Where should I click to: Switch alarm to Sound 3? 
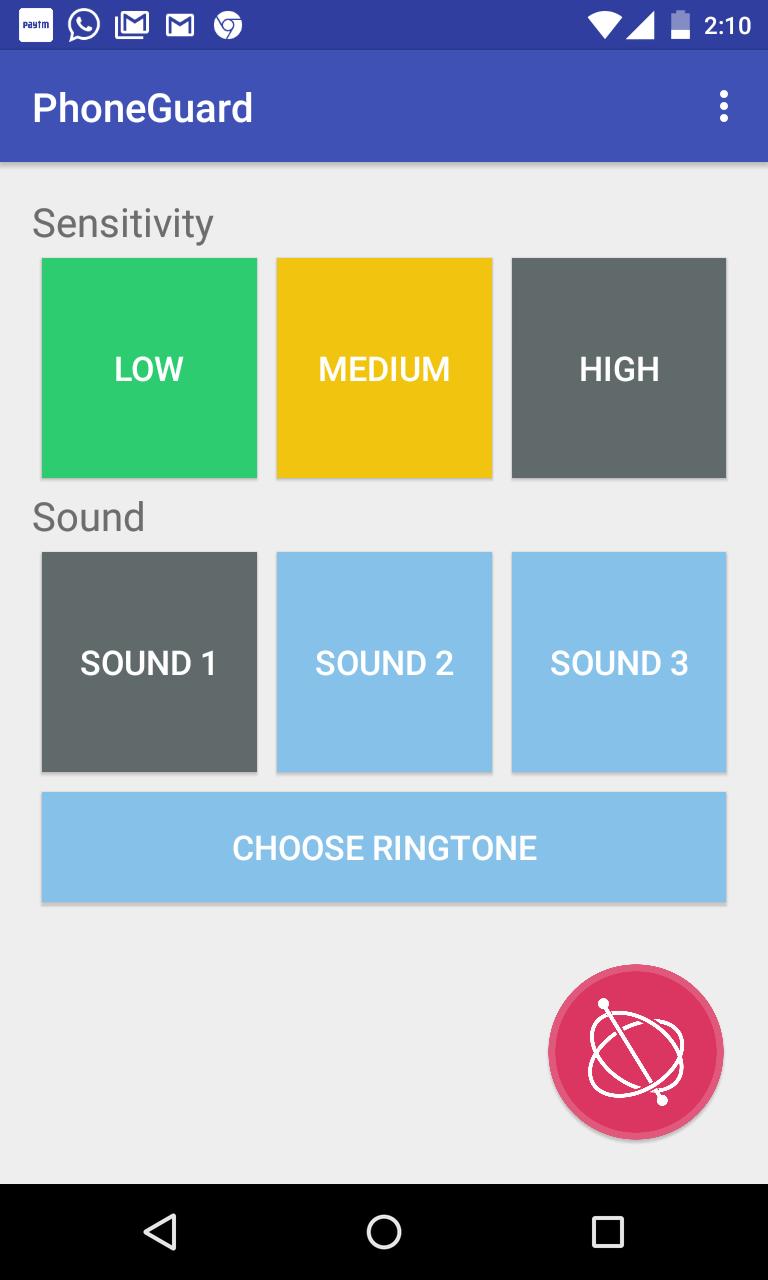point(619,662)
